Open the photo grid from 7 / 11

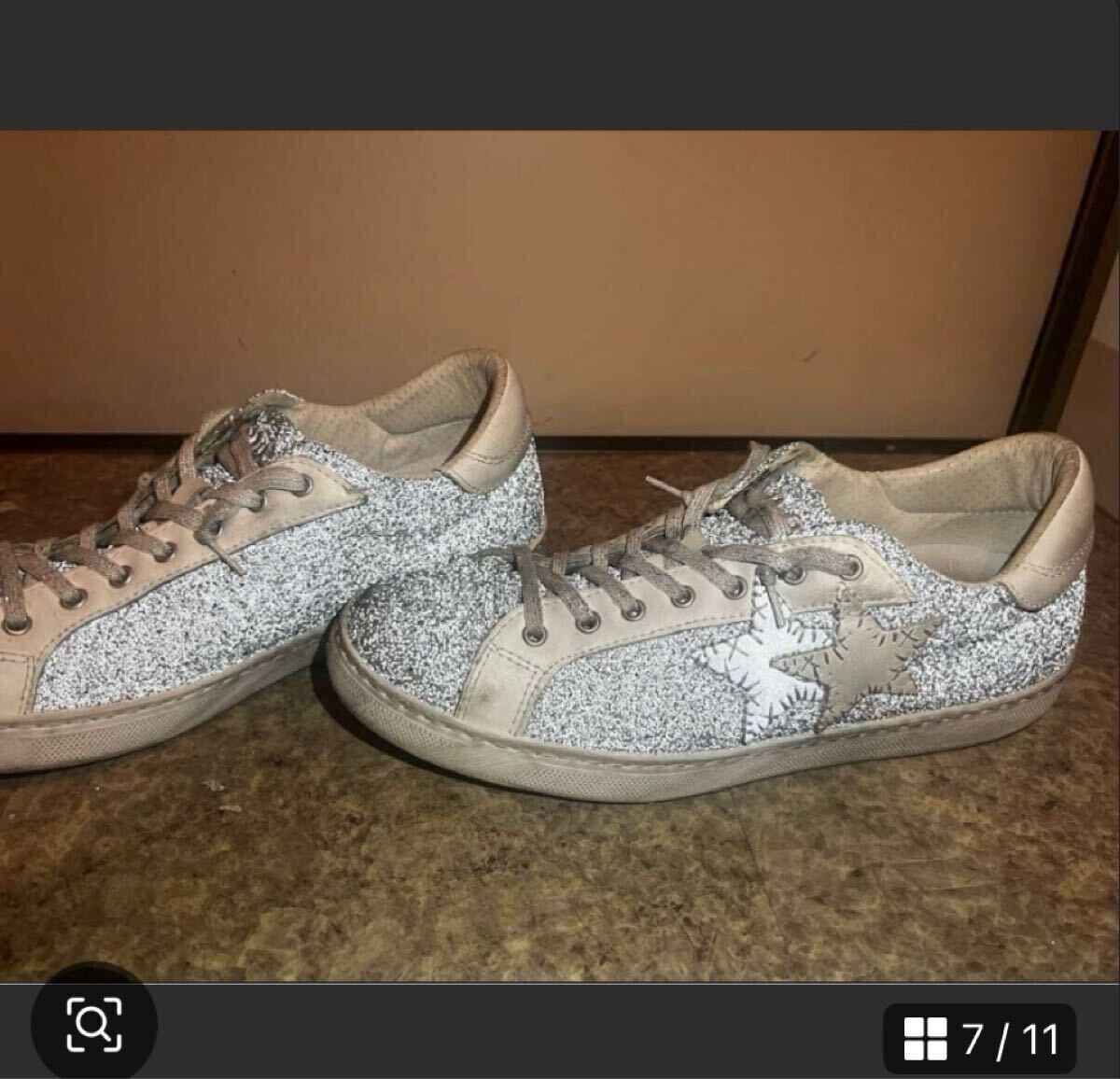(x=980, y=1039)
